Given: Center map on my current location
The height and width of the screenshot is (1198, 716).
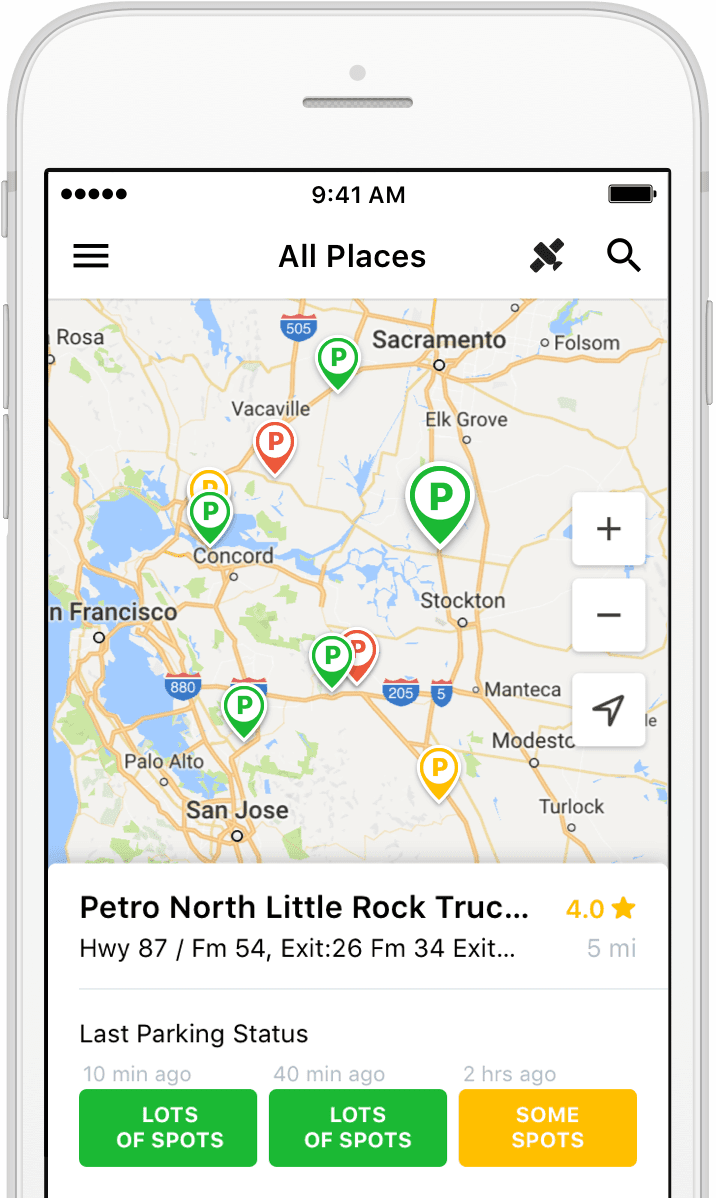Looking at the screenshot, I should tap(608, 710).
